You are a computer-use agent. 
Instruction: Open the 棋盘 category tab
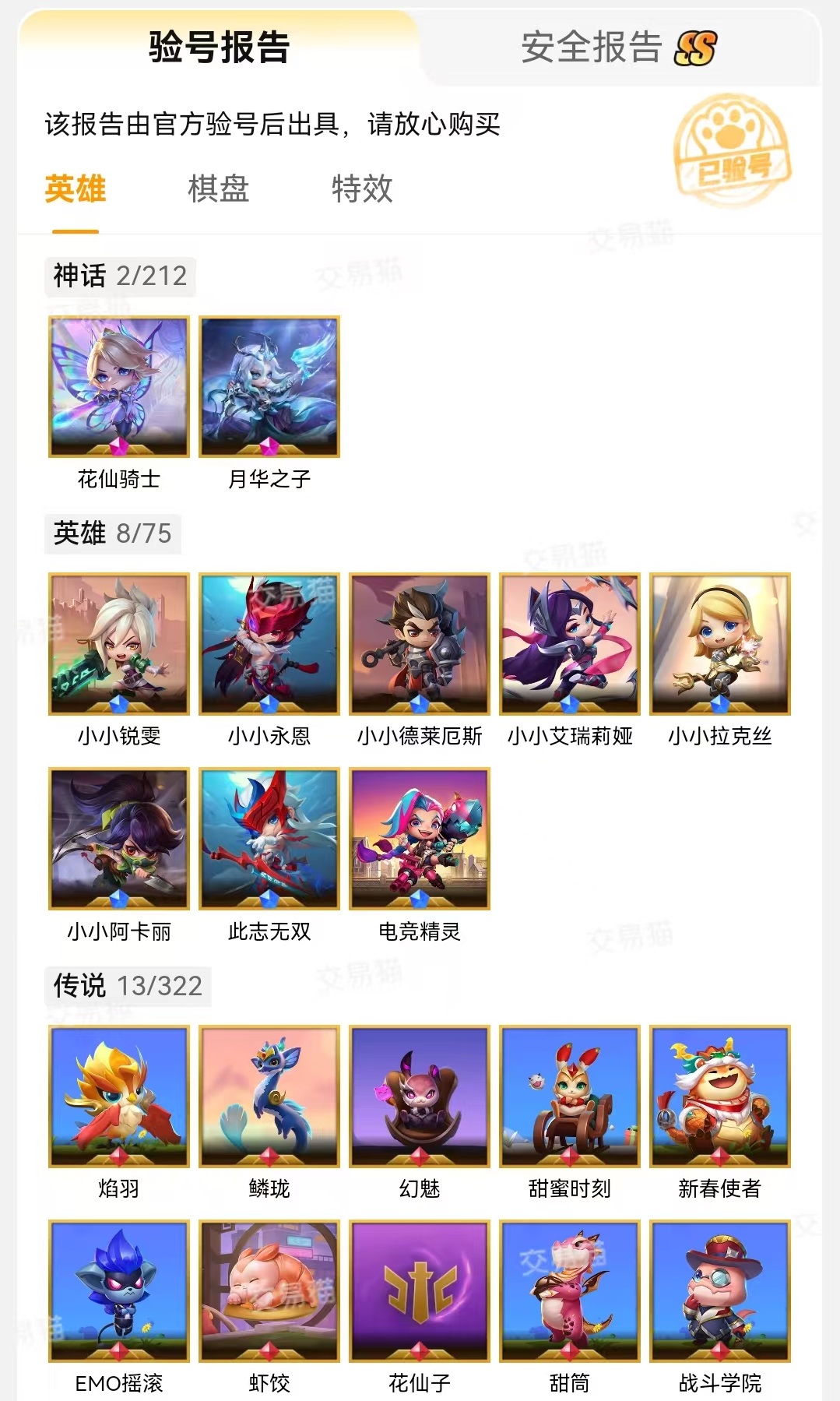(219, 189)
